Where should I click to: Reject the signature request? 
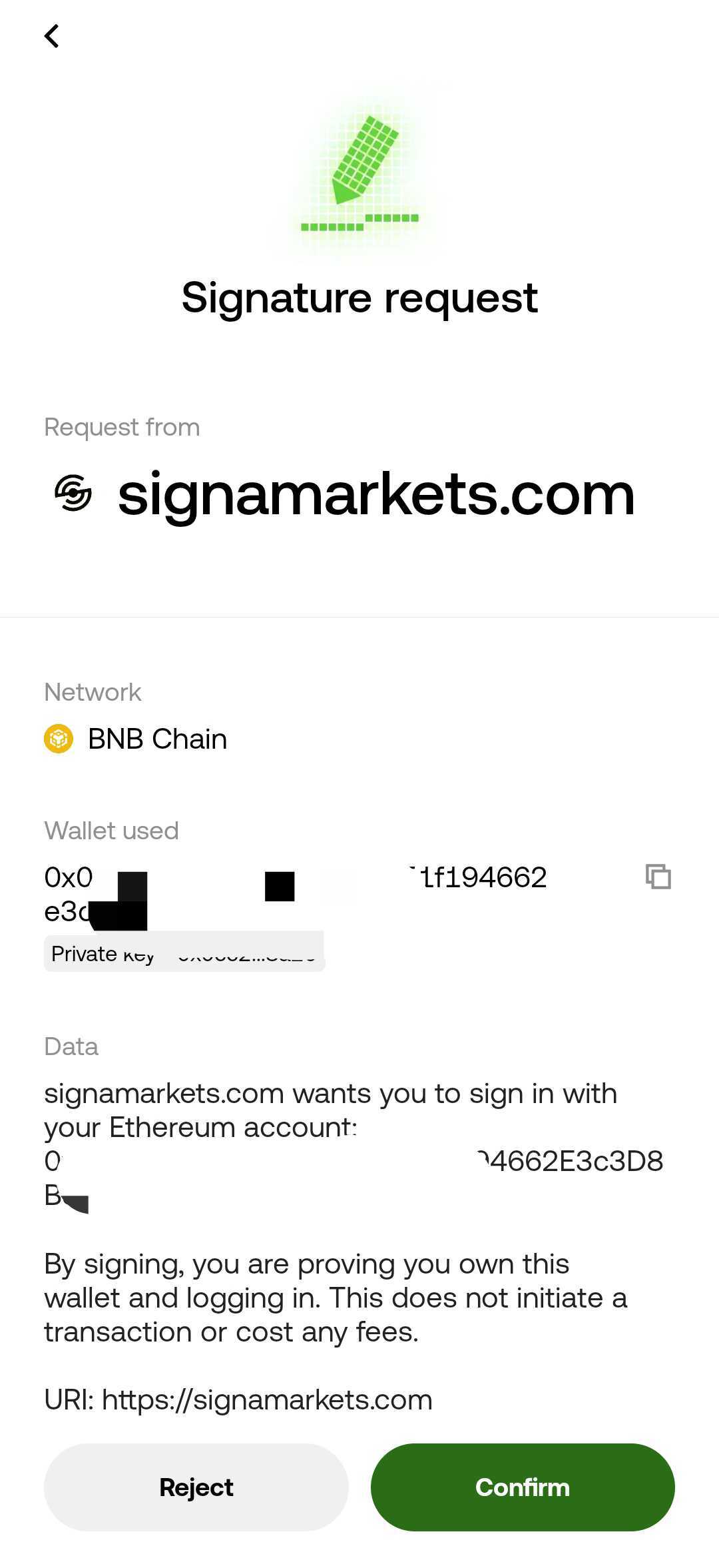click(x=196, y=1487)
